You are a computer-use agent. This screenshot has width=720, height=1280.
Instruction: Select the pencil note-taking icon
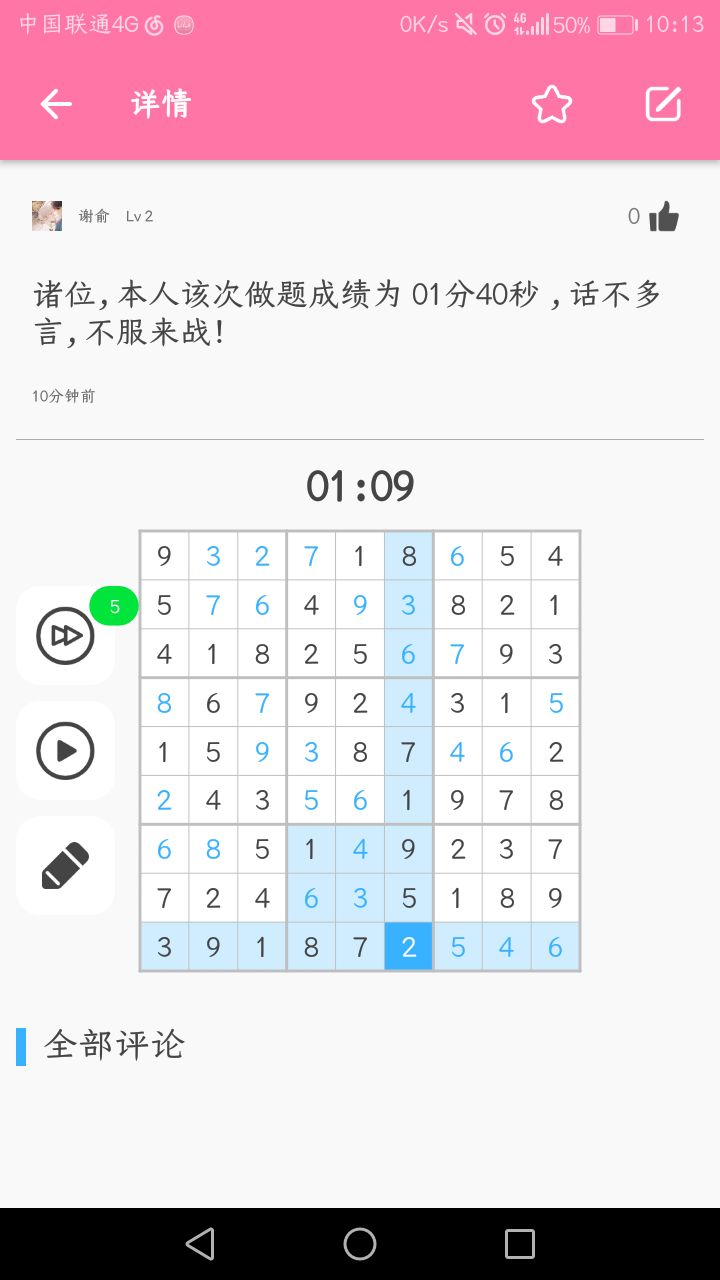point(64,865)
